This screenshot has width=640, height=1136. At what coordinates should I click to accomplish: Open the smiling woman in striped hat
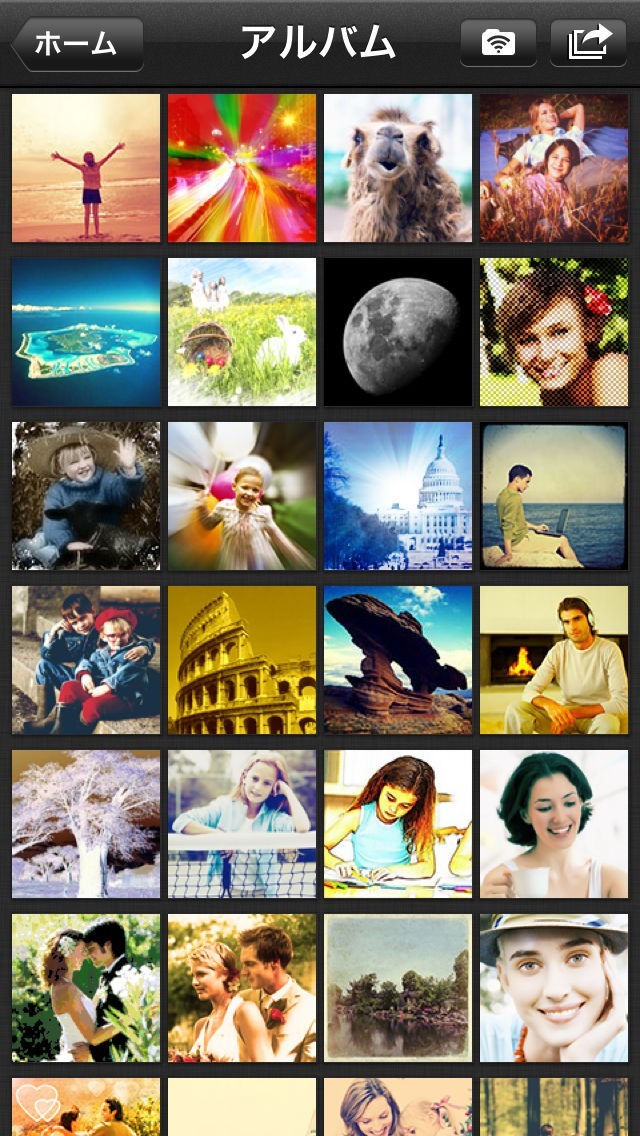point(554,988)
